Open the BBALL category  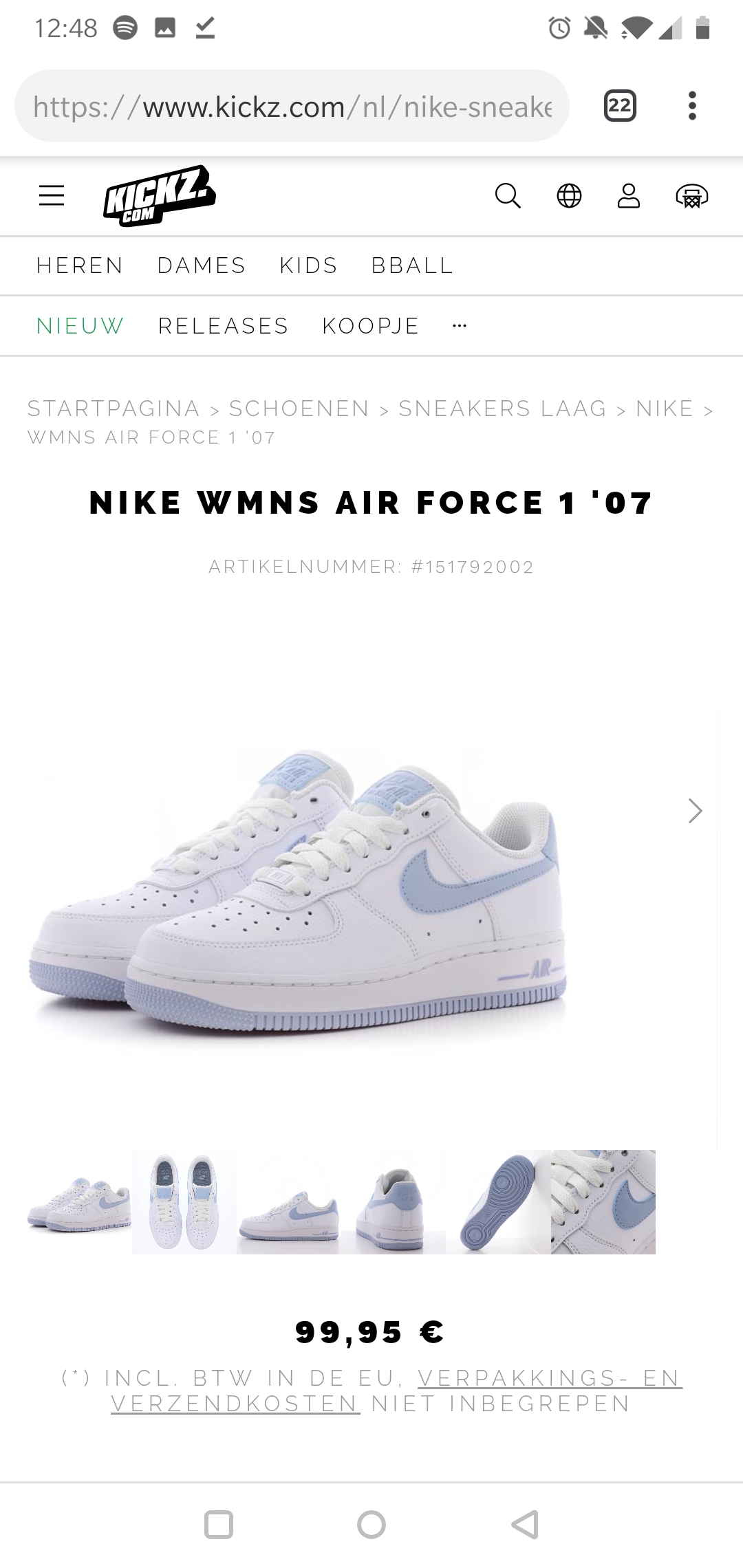click(x=413, y=265)
